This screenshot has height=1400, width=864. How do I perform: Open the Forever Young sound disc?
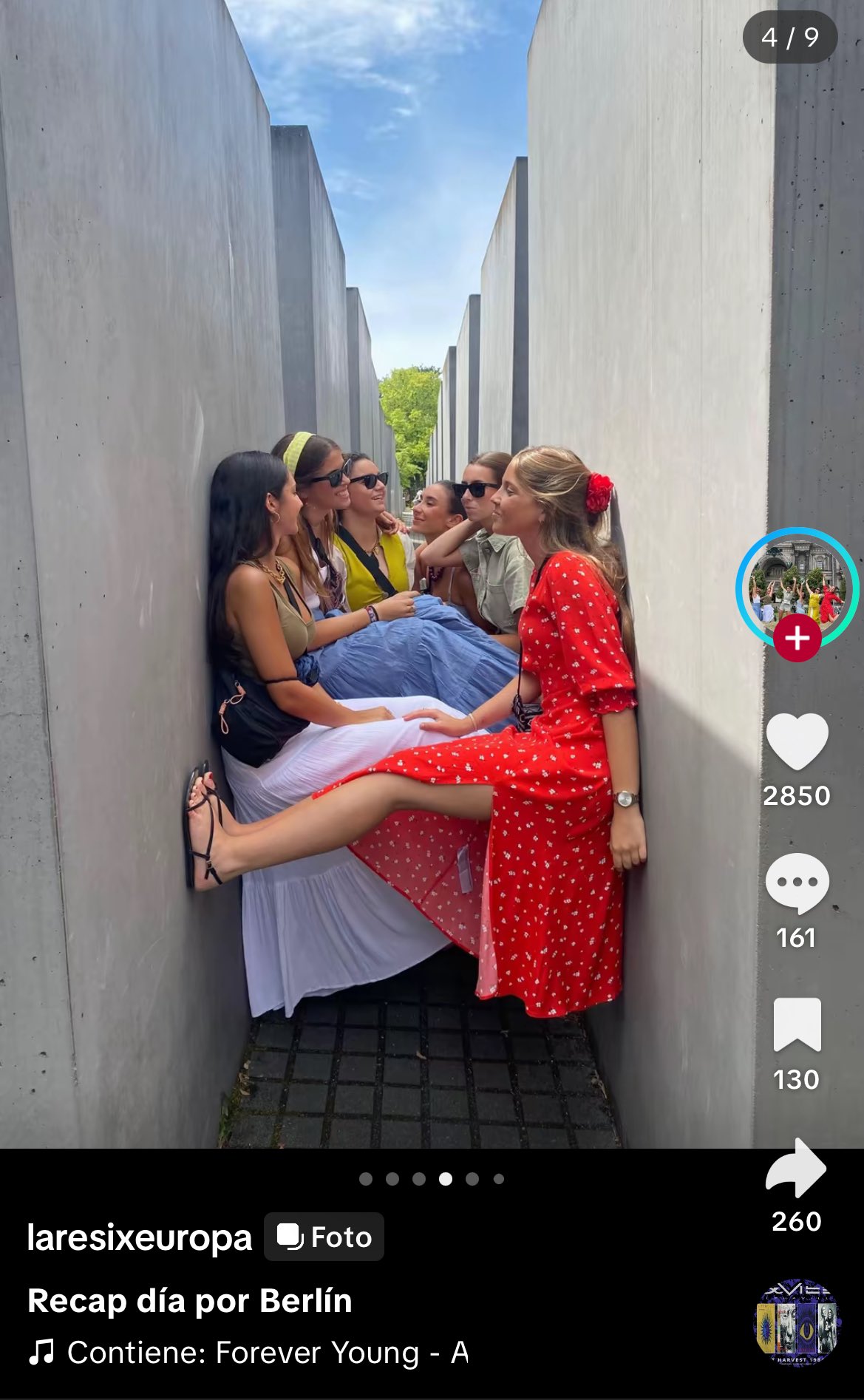tap(797, 1322)
